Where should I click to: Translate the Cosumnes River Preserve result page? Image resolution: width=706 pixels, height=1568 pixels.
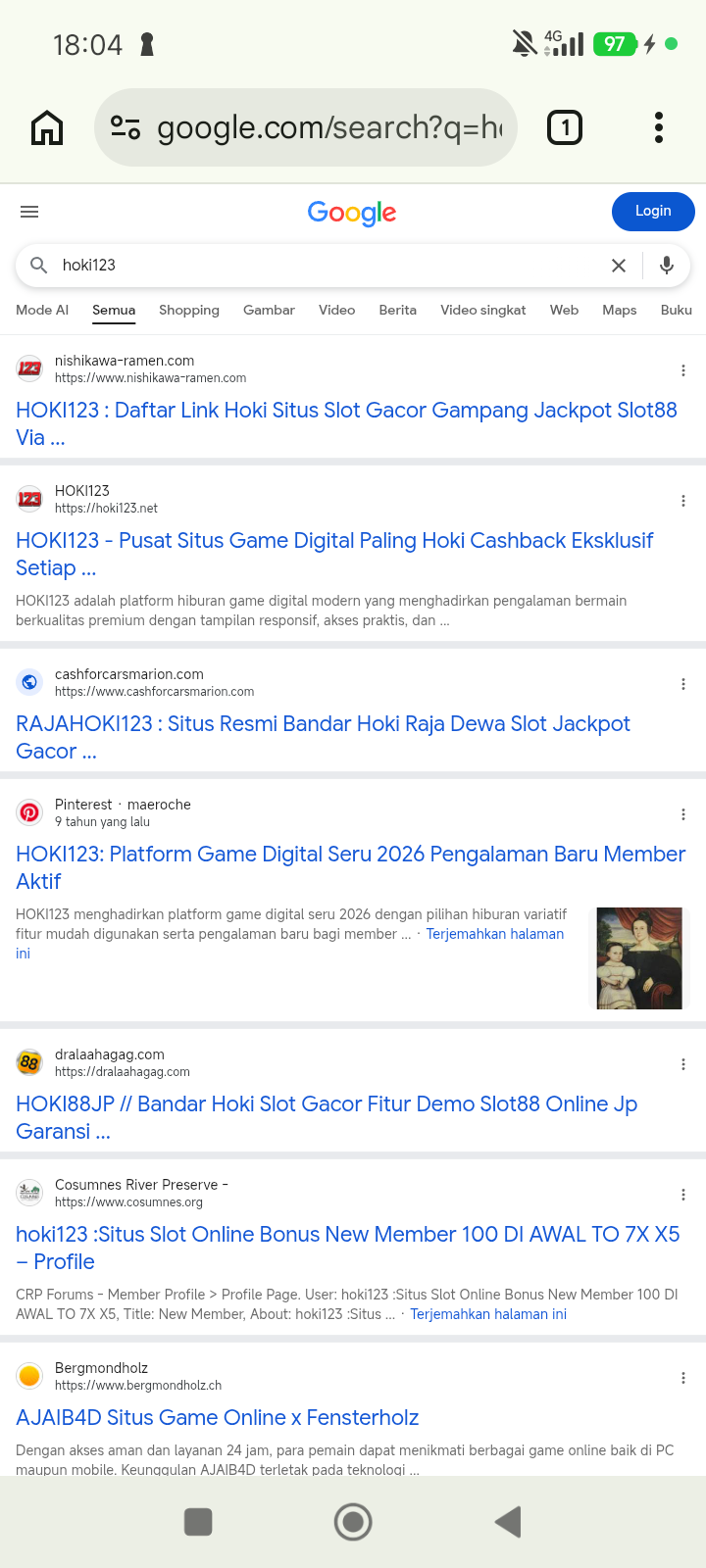(488, 1314)
